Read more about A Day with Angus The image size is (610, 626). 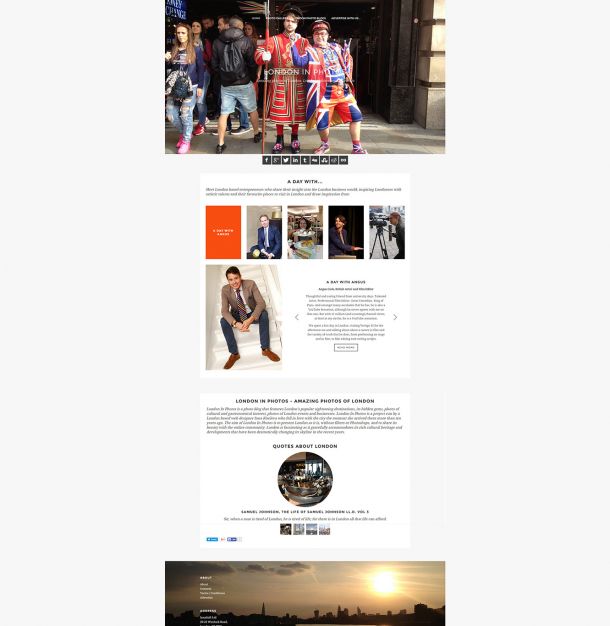pos(345,347)
